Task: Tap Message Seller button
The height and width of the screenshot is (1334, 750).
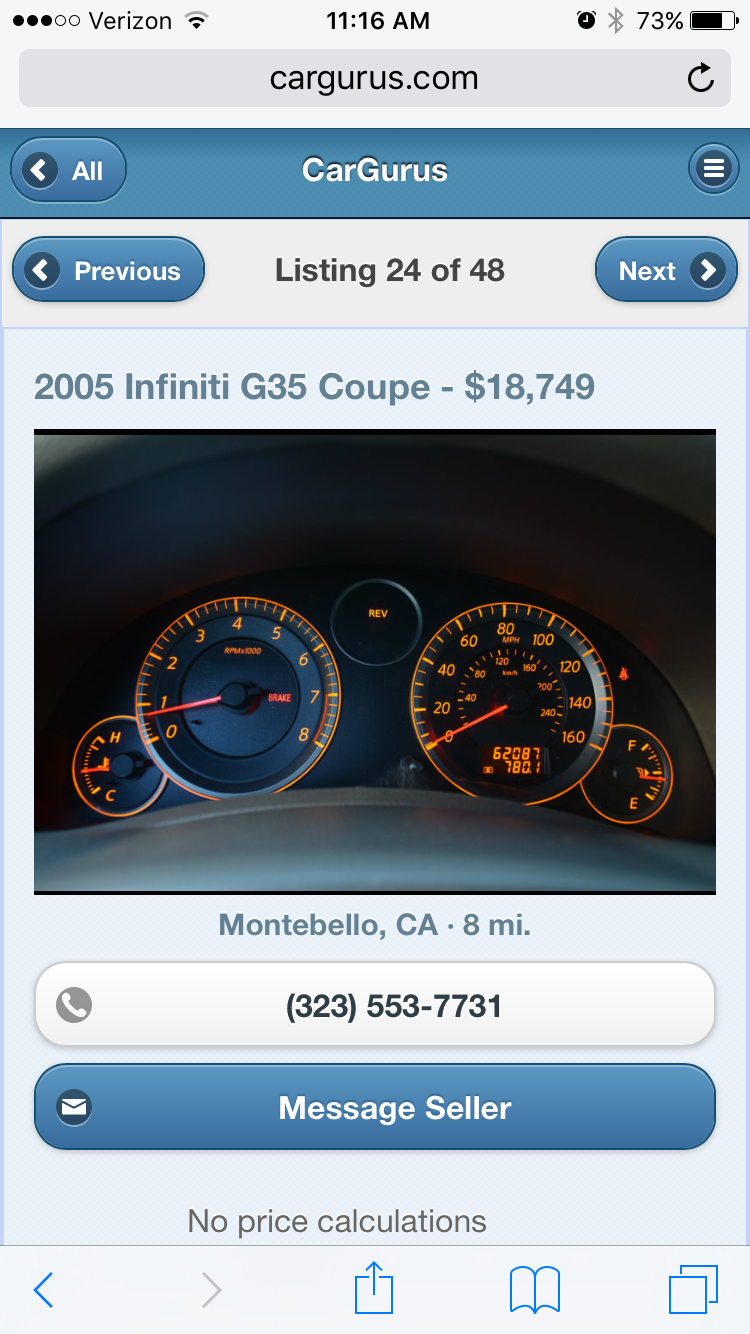Action: pos(375,1107)
